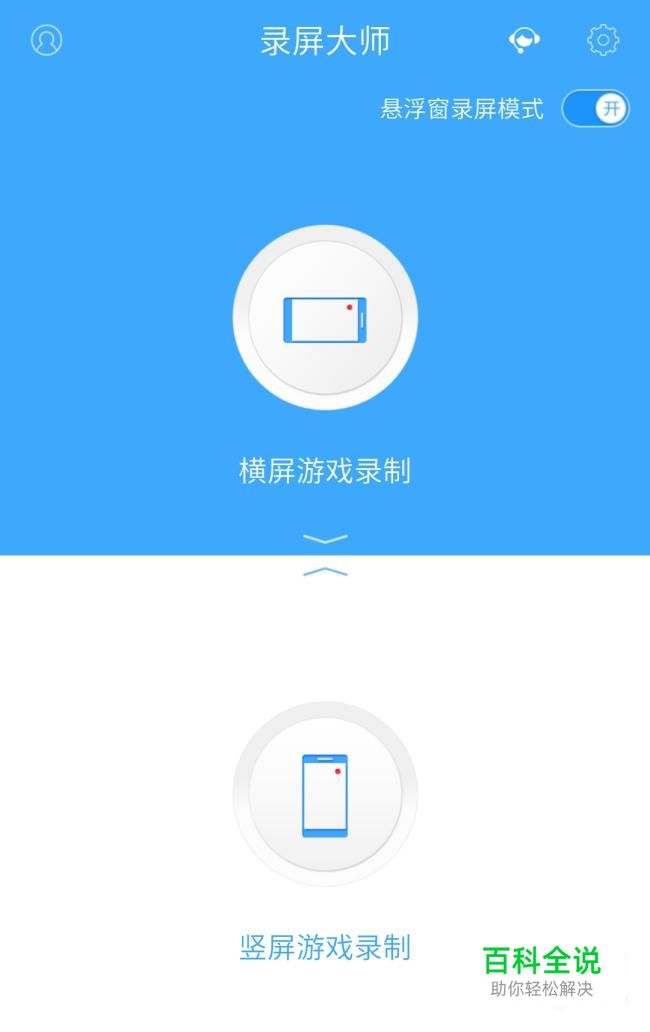650x1032 pixels.
Task: Open the user profile icon
Action: point(47,40)
